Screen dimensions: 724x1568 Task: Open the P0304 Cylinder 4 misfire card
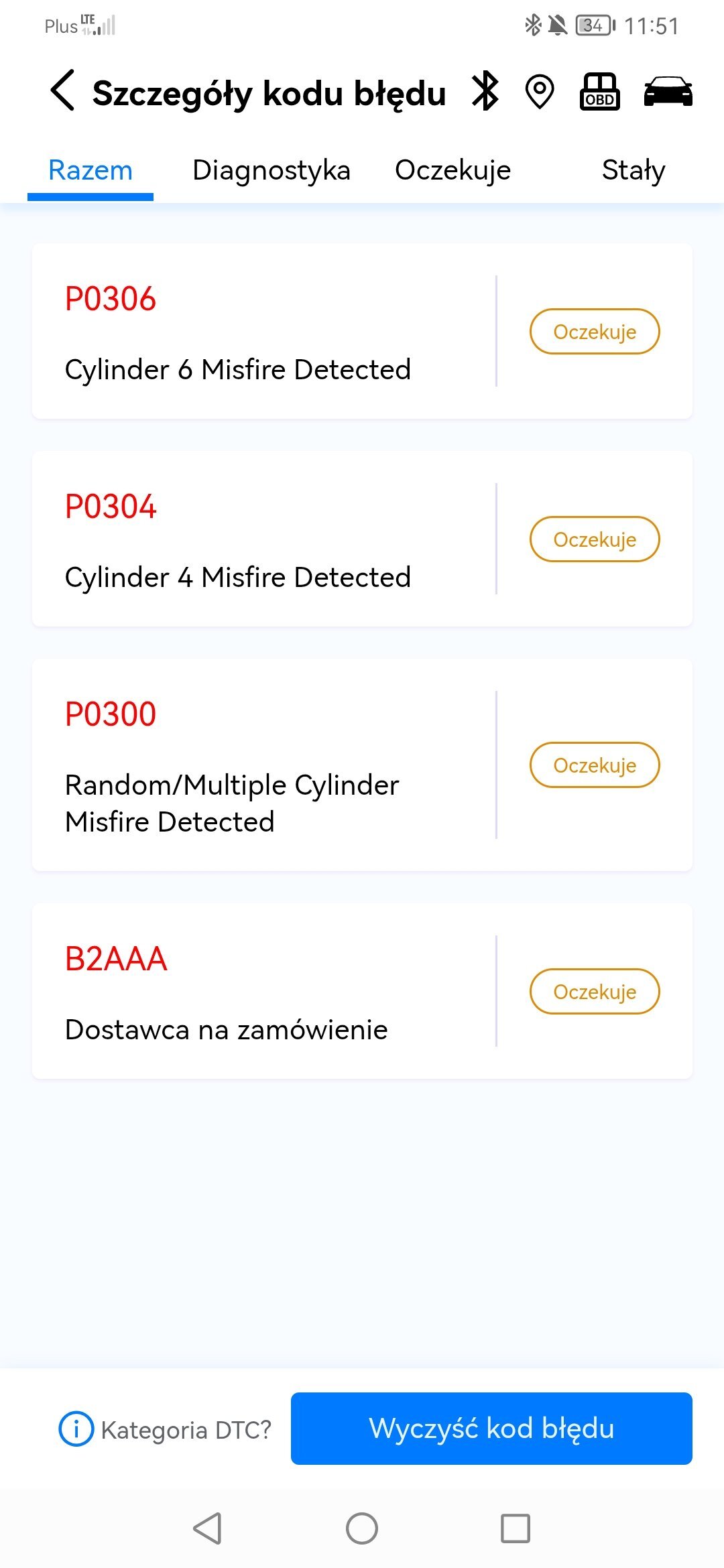point(362,539)
